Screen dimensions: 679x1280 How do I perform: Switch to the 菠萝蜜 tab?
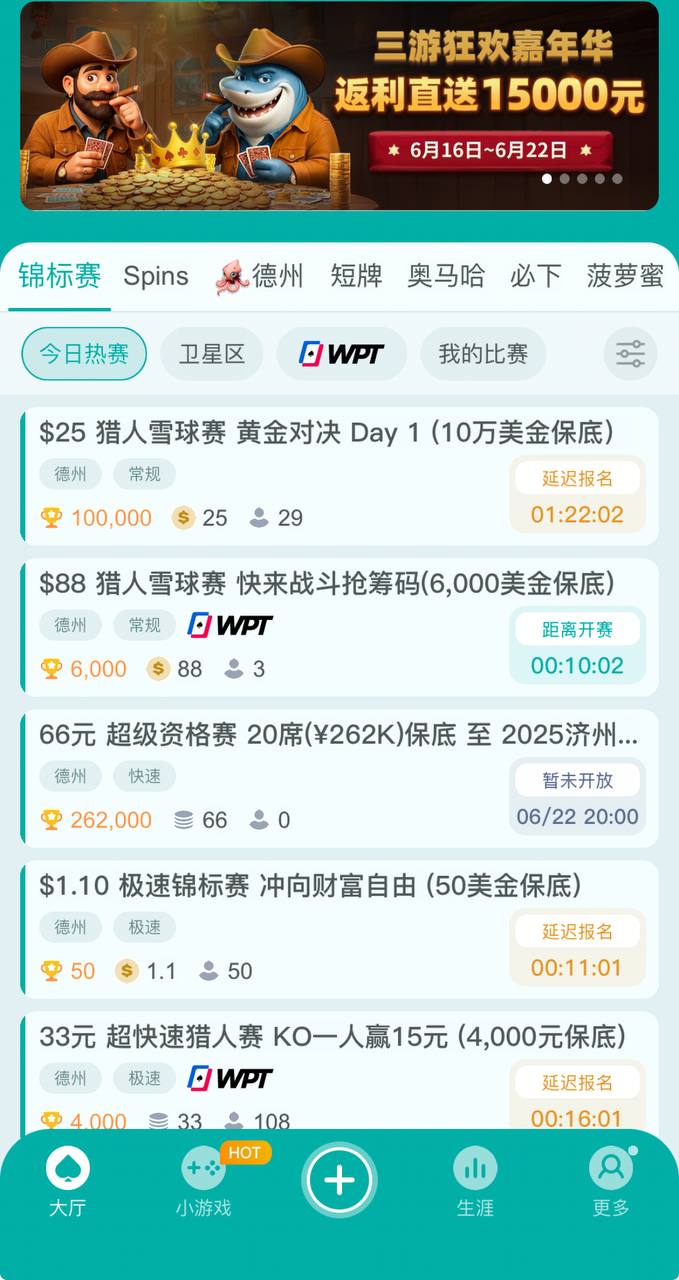point(625,276)
